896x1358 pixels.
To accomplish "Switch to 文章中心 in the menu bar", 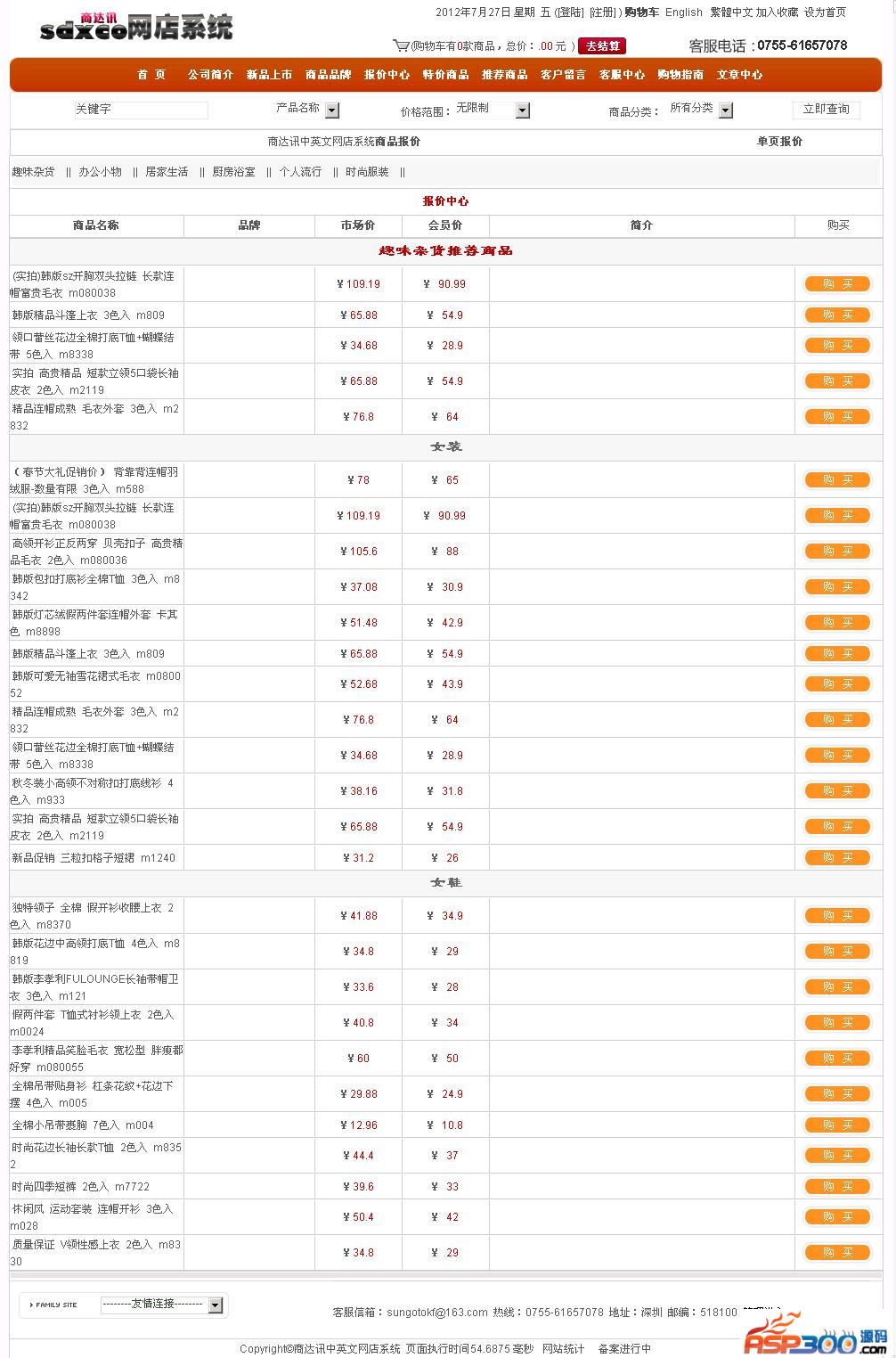I will (x=739, y=75).
